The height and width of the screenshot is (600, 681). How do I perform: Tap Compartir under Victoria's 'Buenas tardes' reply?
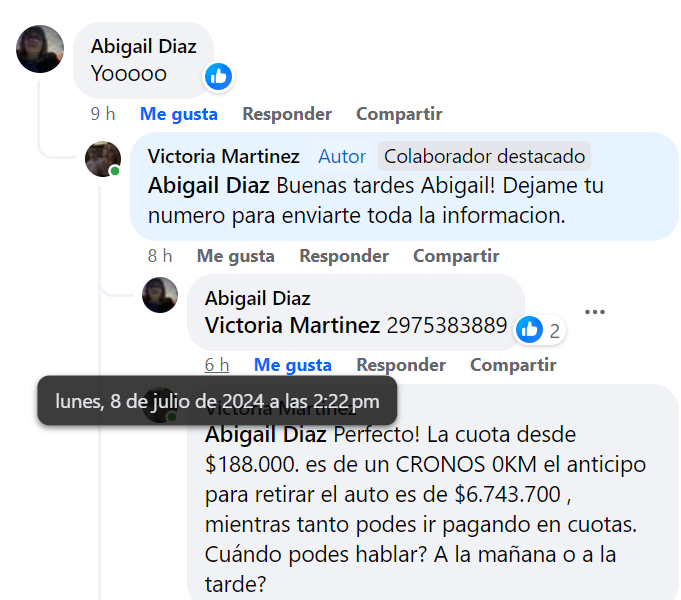point(456,256)
